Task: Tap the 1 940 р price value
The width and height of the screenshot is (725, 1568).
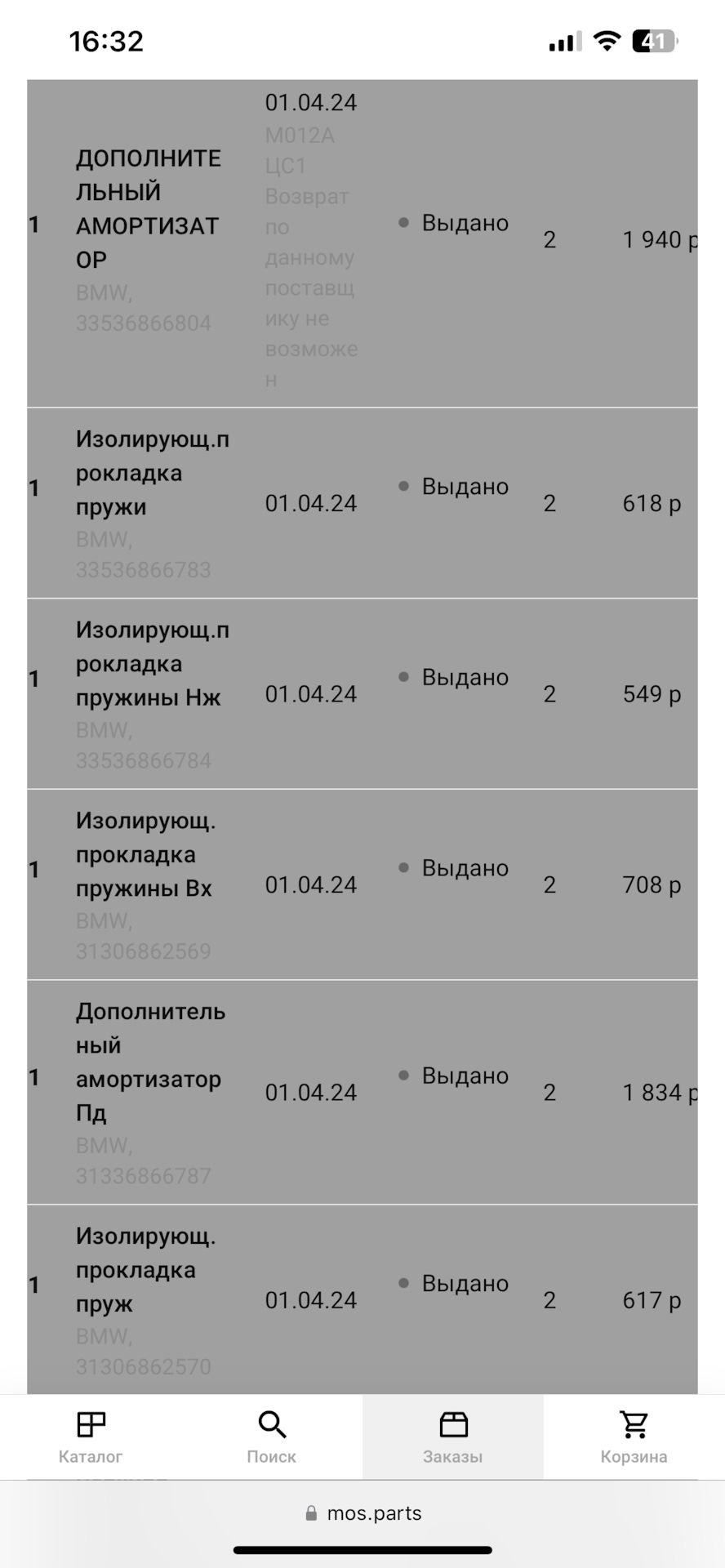Action: click(x=657, y=239)
